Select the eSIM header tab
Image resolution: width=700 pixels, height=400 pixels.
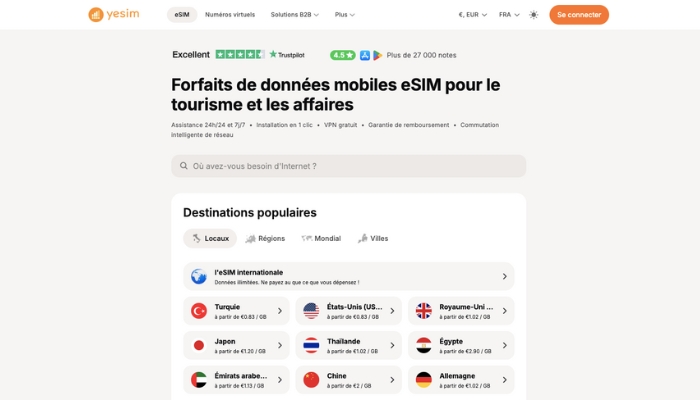[x=181, y=15]
